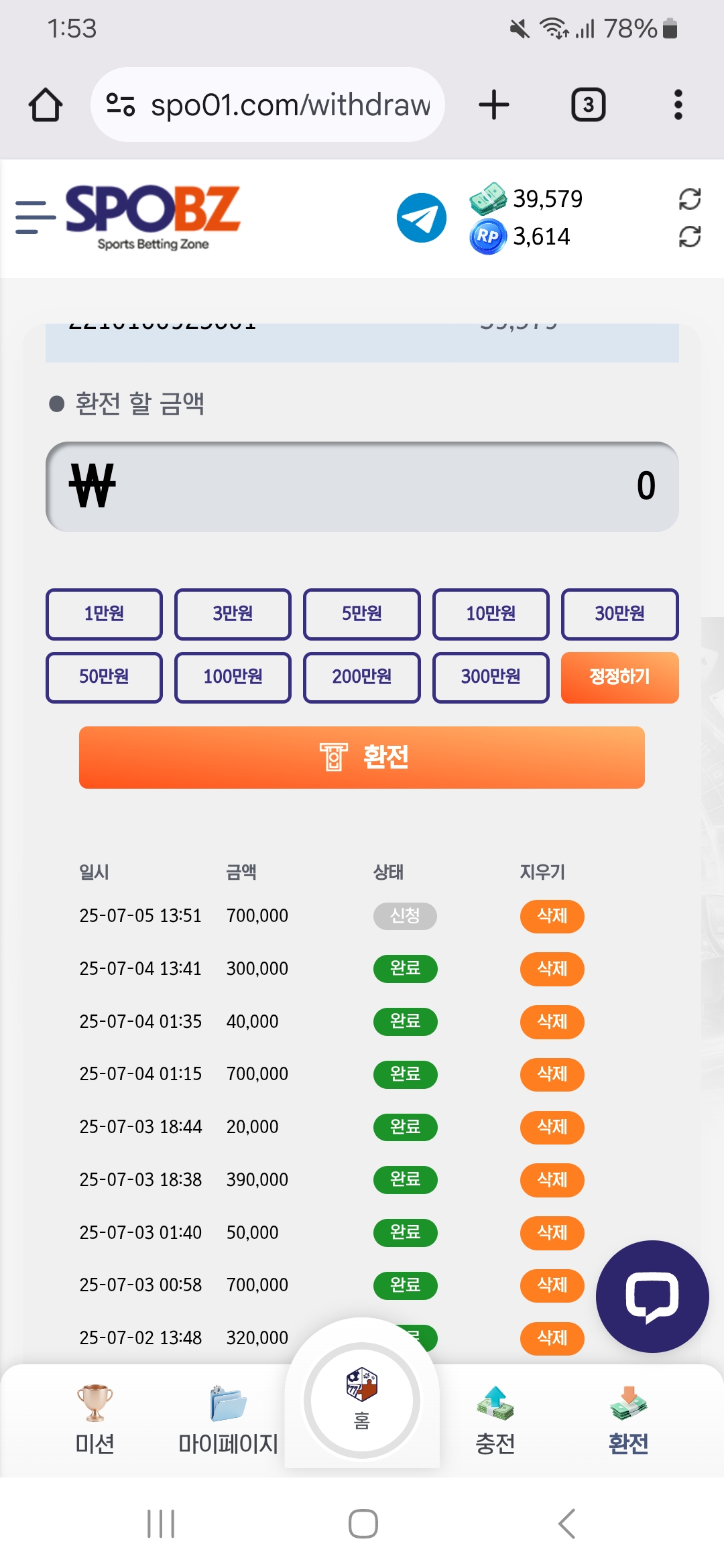Select the 1만원 amount button
Screen dimensions: 724x1568
coord(104,614)
